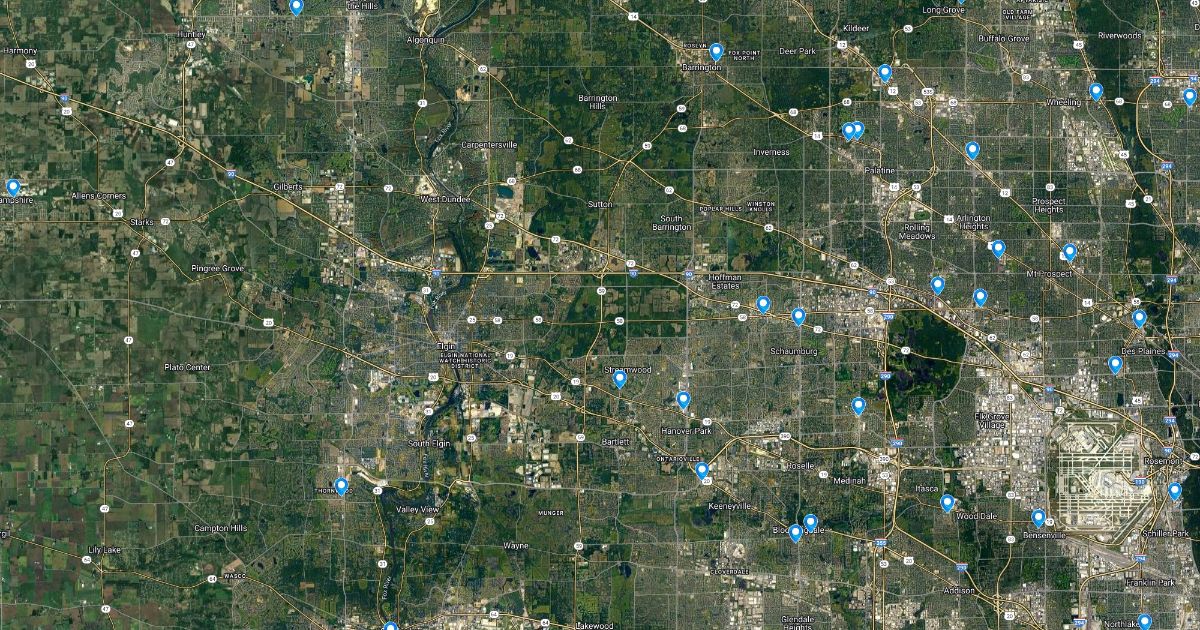Open the pin above Schaumburg

pos(798,317)
